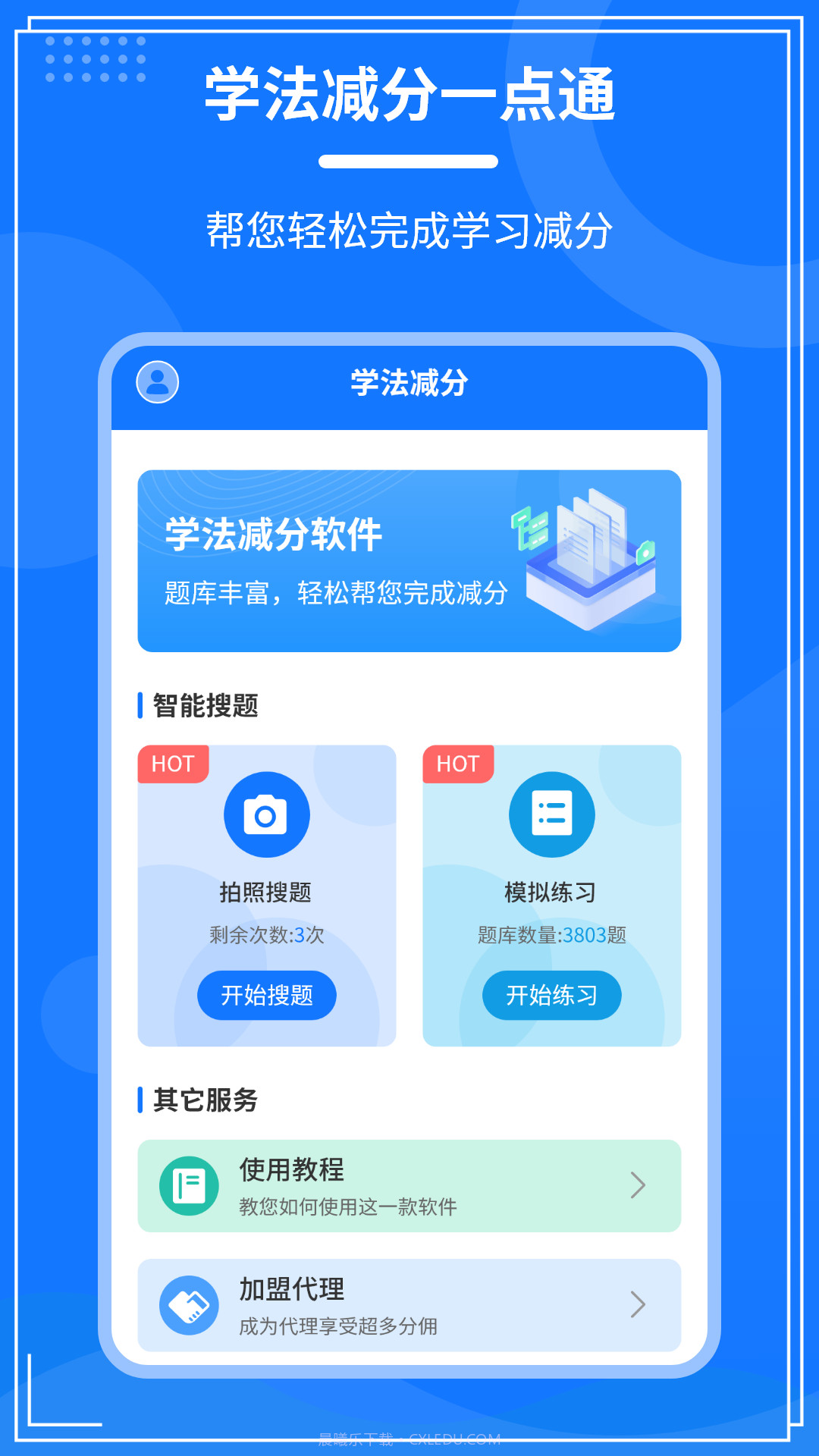Click the HOT badge on 拍照搜题 card
Screen dimensions: 819x1456
pos(172,764)
